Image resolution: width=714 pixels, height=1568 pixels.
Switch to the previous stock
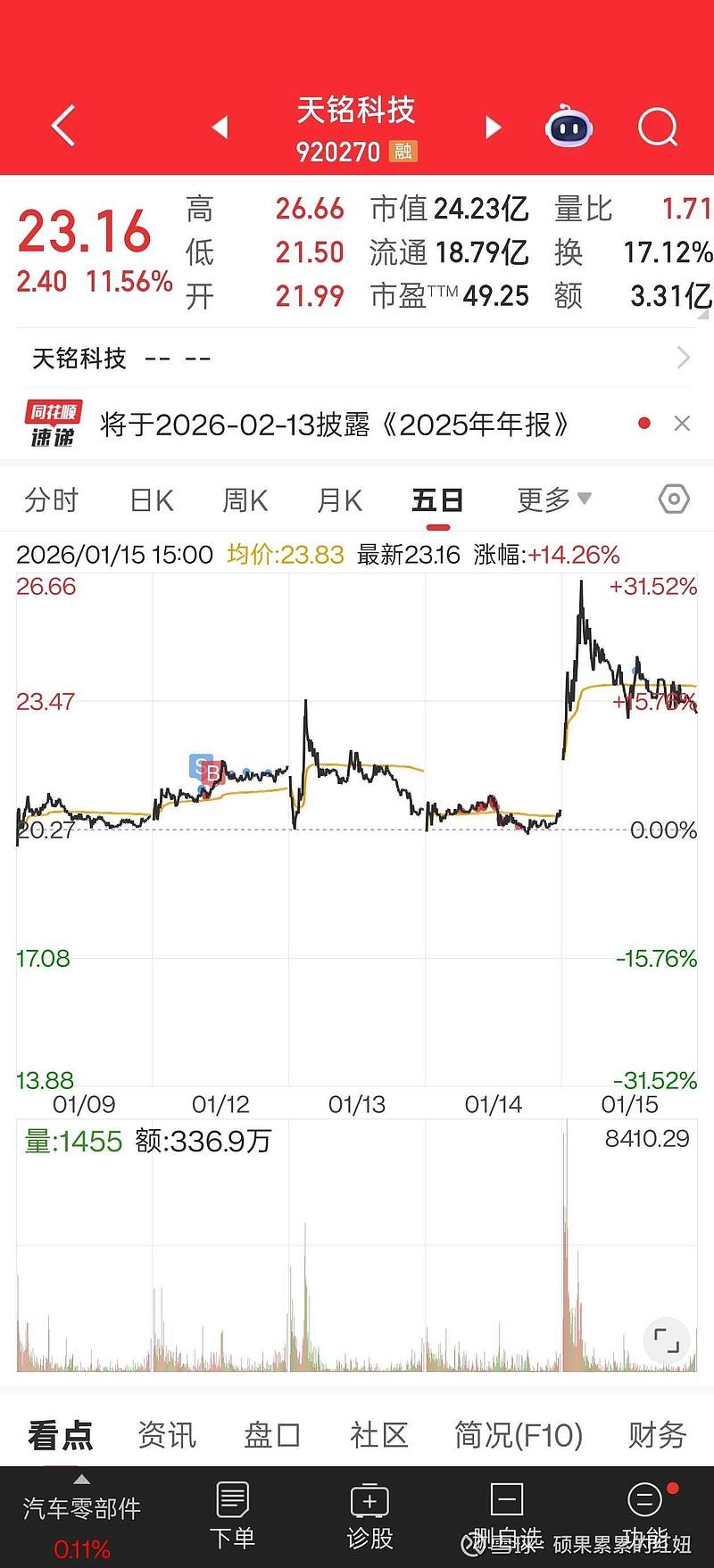click(220, 128)
